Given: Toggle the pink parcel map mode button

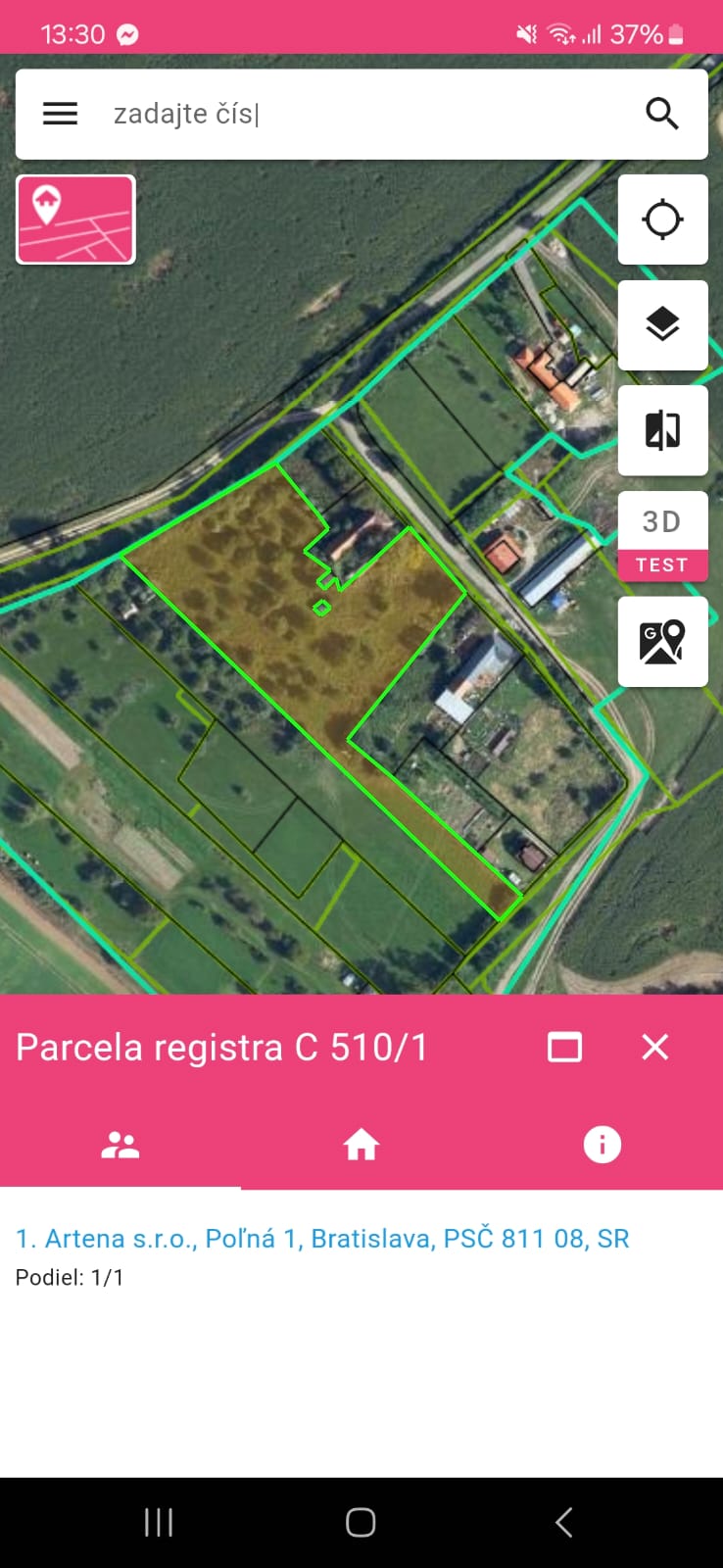Looking at the screenshot, I should pos(75,220).
